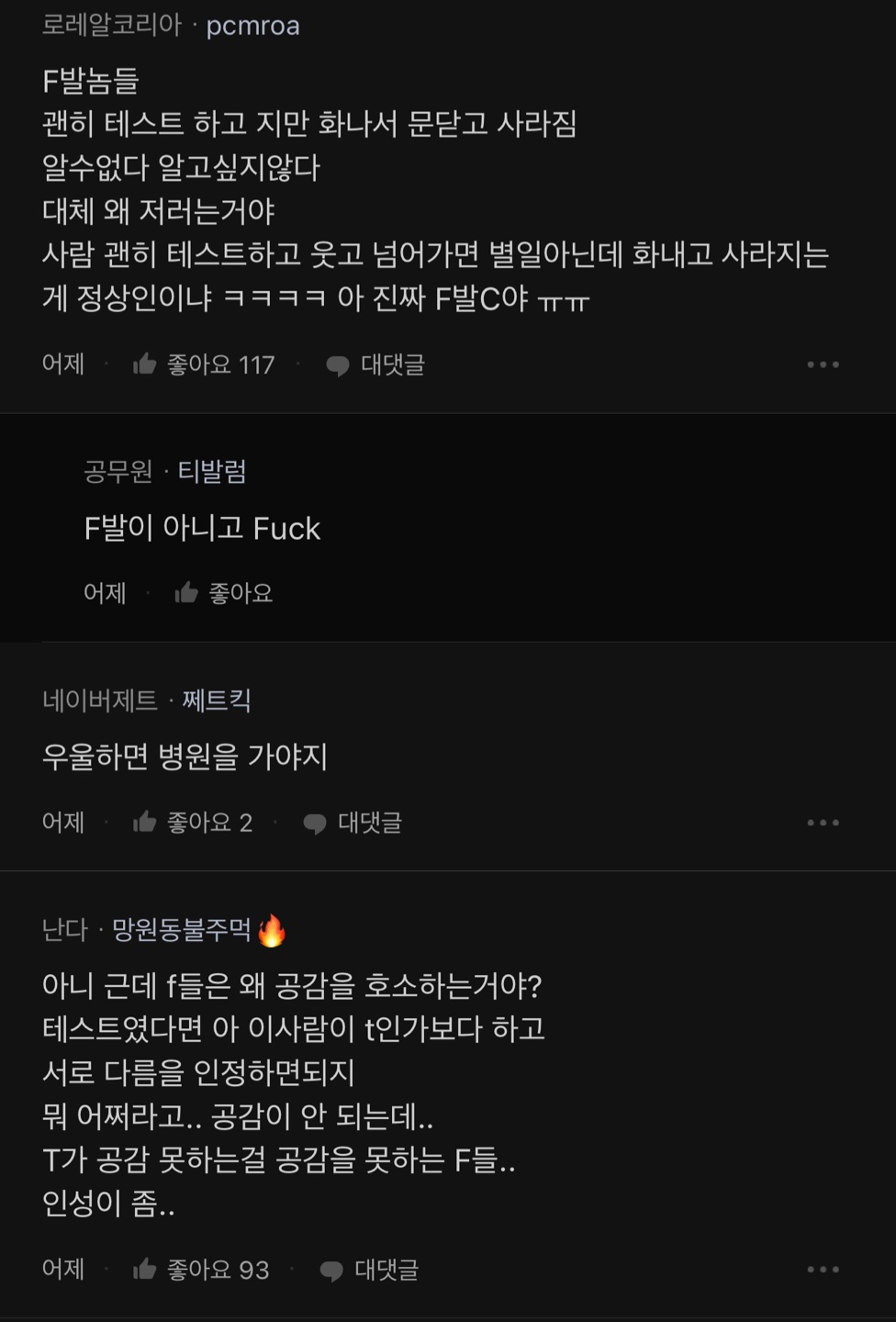Reply to 망원동불주먹's comment
Image resolution: width=896 pixels, height=1322 pixels.
tap(369, 1270)
